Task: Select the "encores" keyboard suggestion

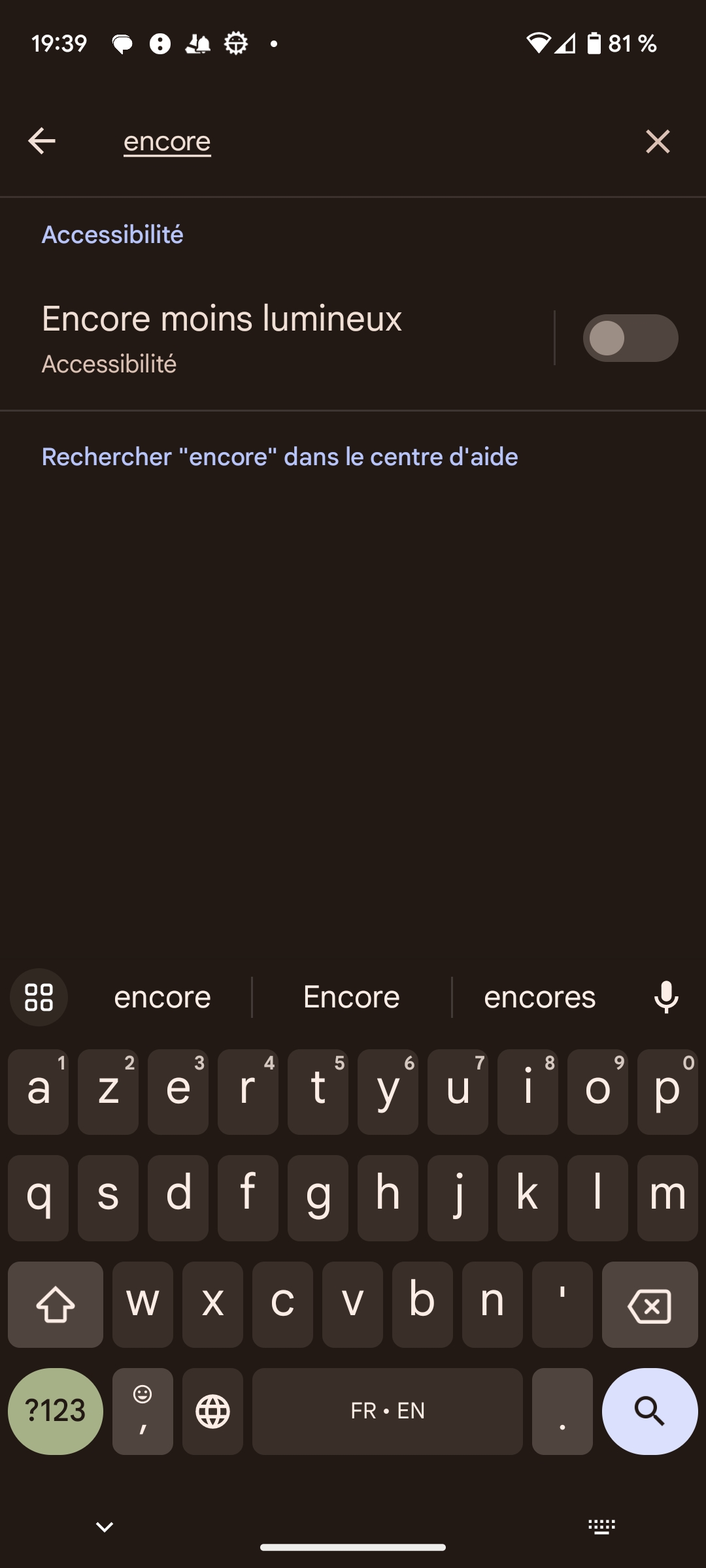Action: click(539, 998)
